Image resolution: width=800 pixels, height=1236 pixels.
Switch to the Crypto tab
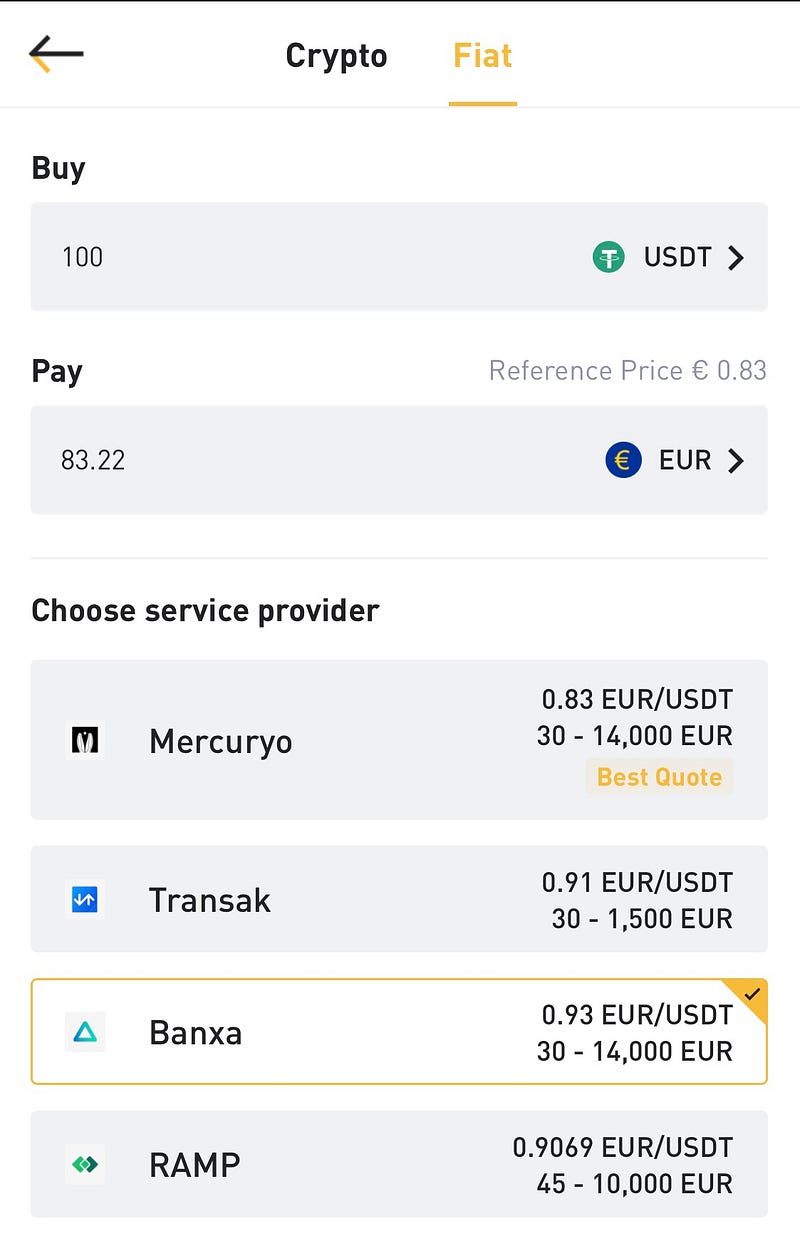[x=336, y=55]
